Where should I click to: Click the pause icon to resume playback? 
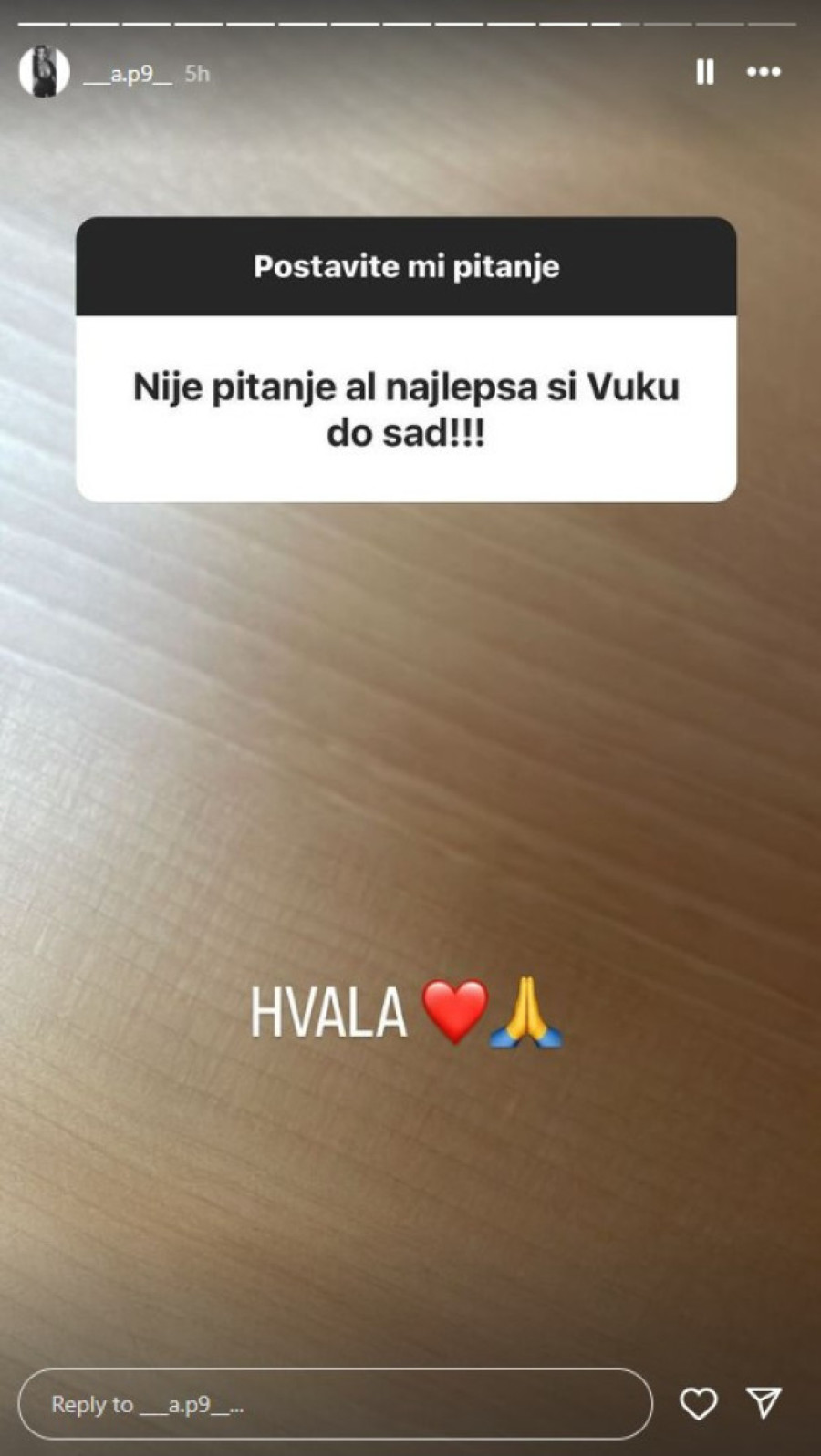[x=702, y=73]
